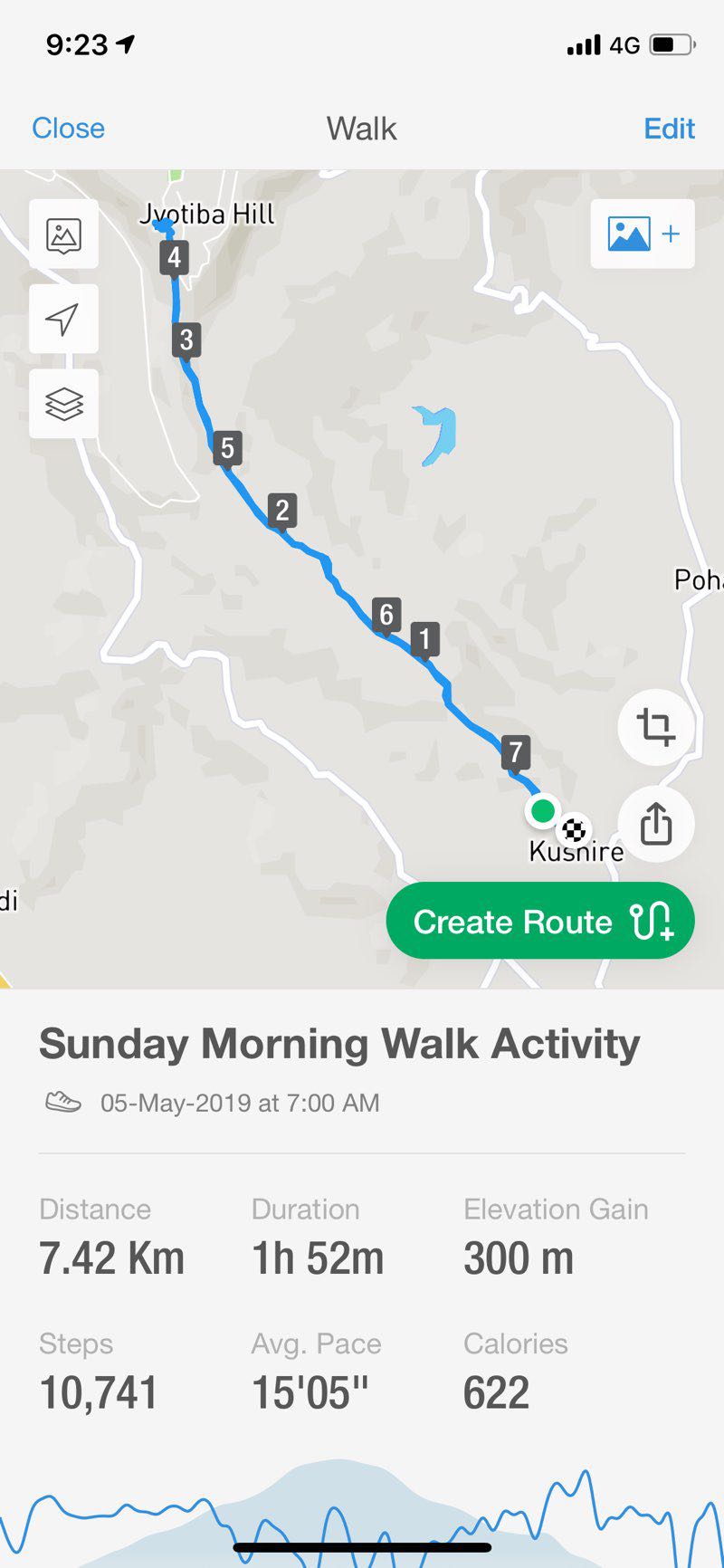Add a photo to this walk
Viewport: 724px width, 1568px height.
(643, 234)
